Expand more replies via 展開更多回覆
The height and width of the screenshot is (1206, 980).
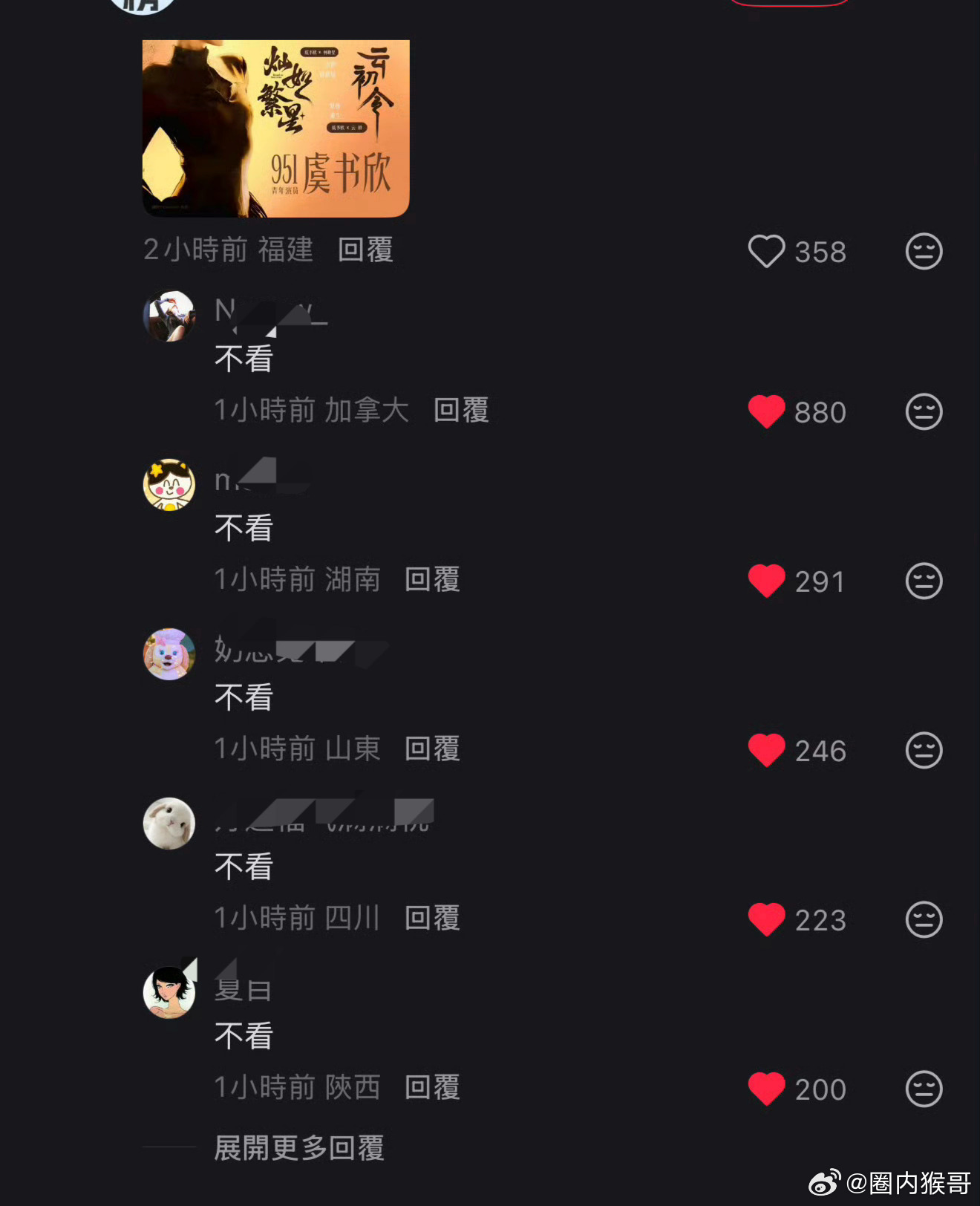299,1147
